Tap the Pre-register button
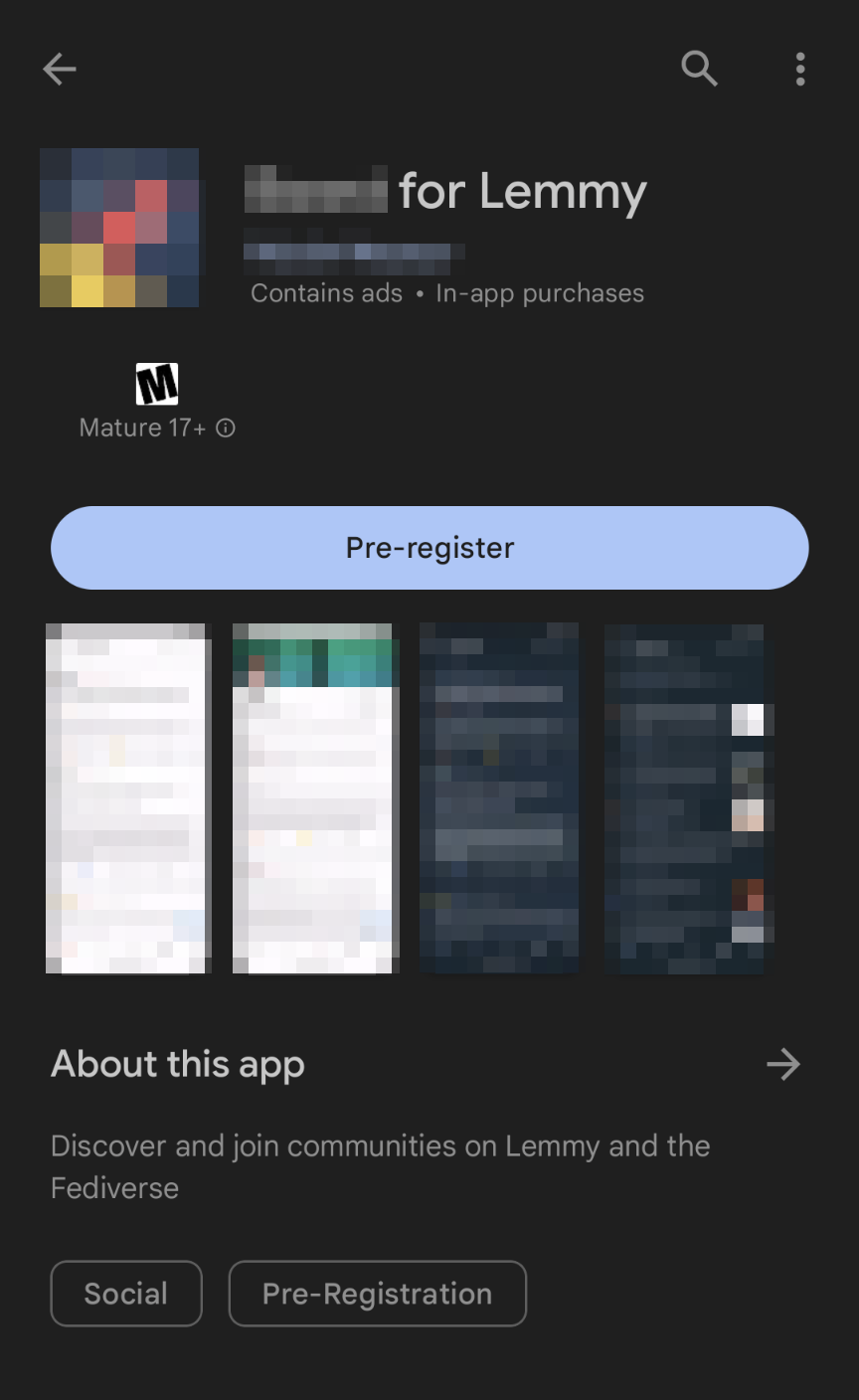Screen dimensions: 859x1400 pyautogui.click(x=429, y=548)
